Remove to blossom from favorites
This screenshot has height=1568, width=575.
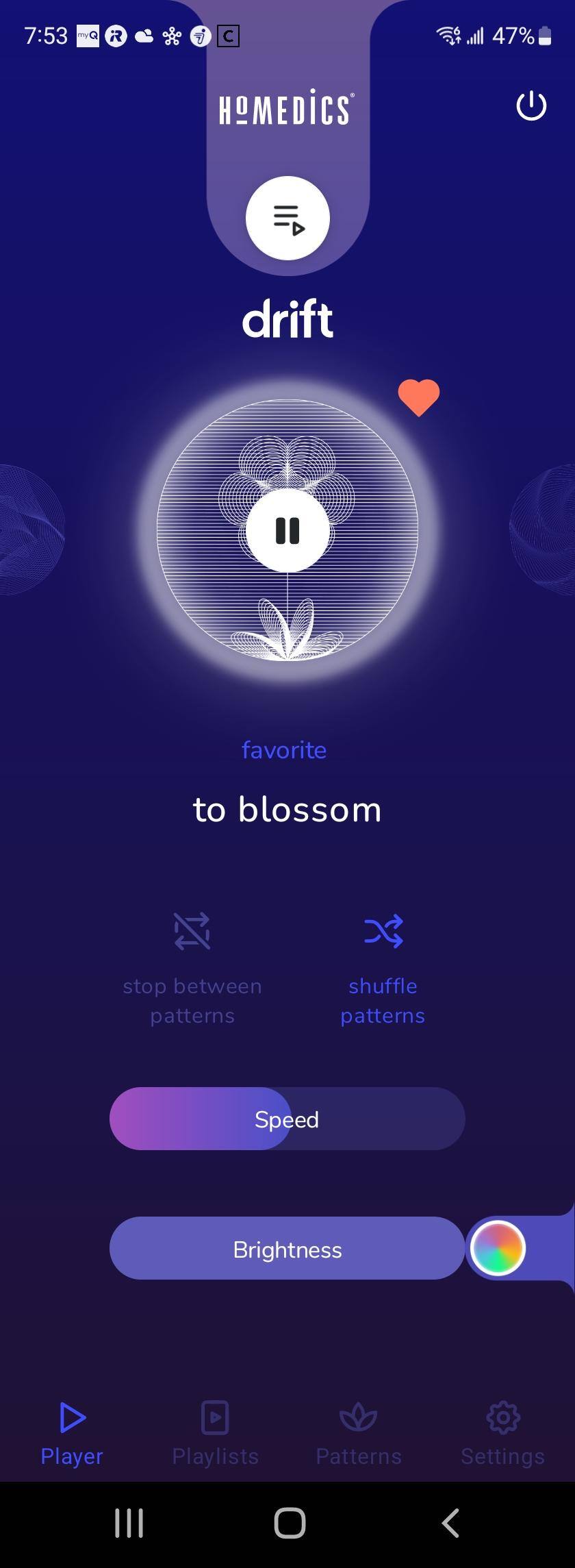tap(418, 397)
